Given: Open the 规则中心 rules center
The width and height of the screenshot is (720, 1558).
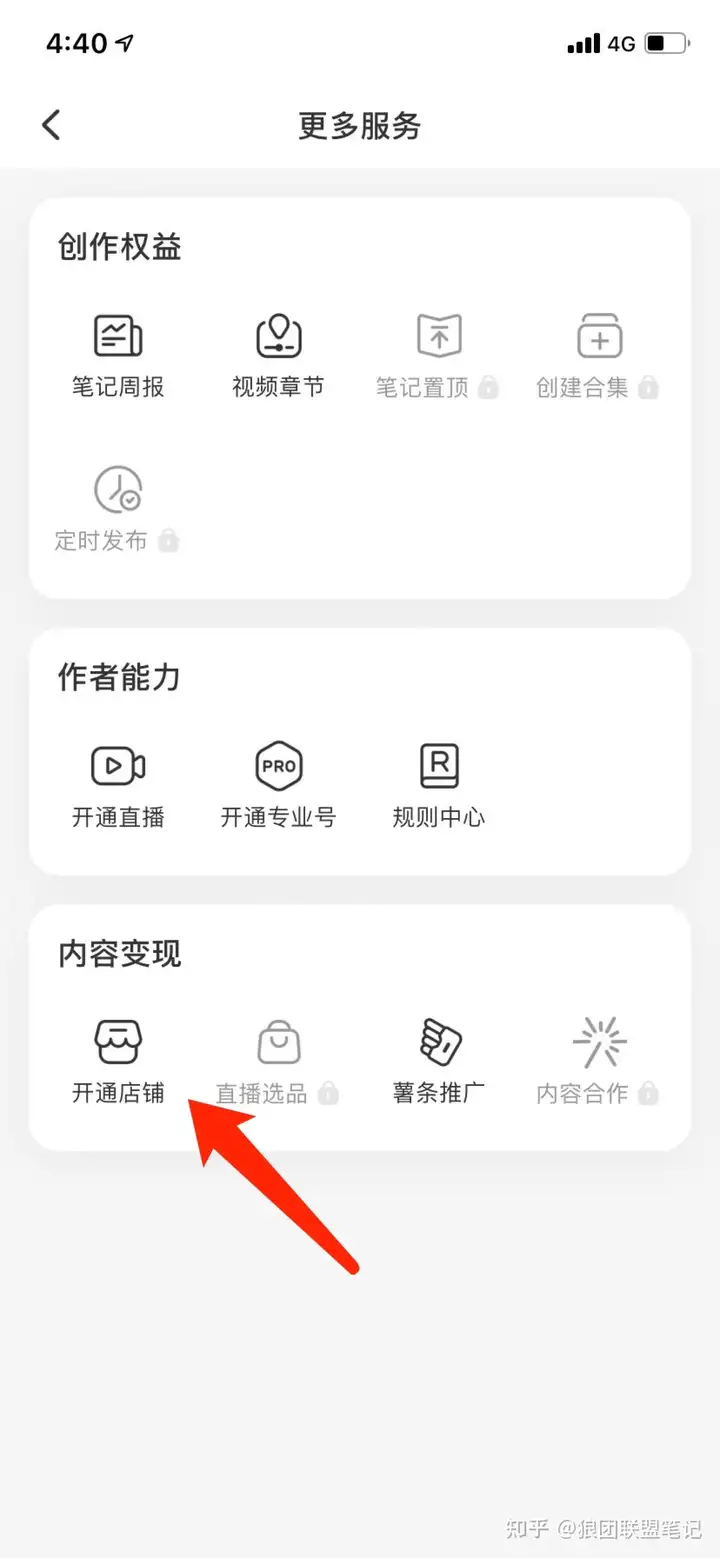Looking at the screenshot, I should point(438,786).
